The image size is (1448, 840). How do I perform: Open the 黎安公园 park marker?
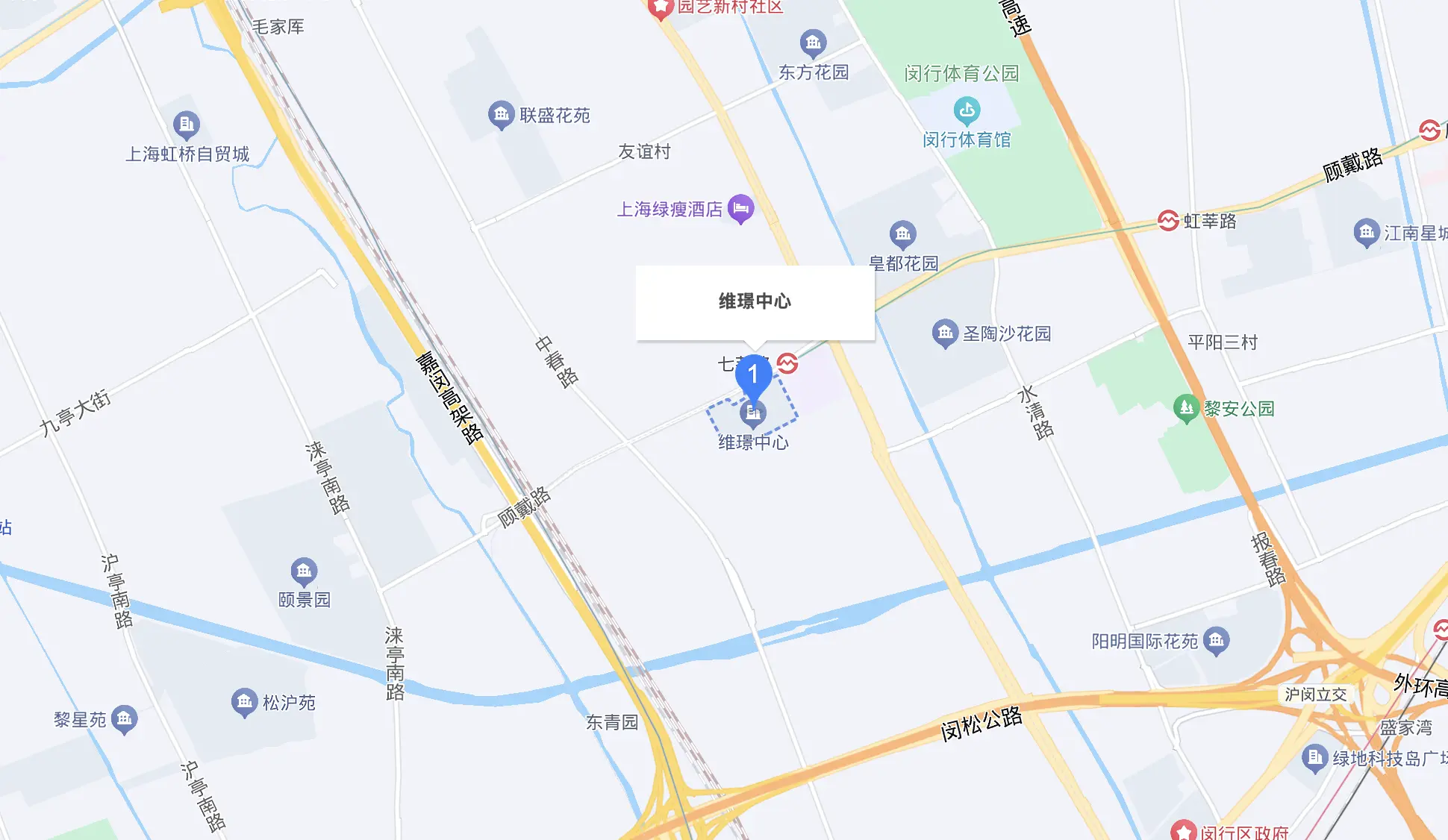(x=1186, y=407)
